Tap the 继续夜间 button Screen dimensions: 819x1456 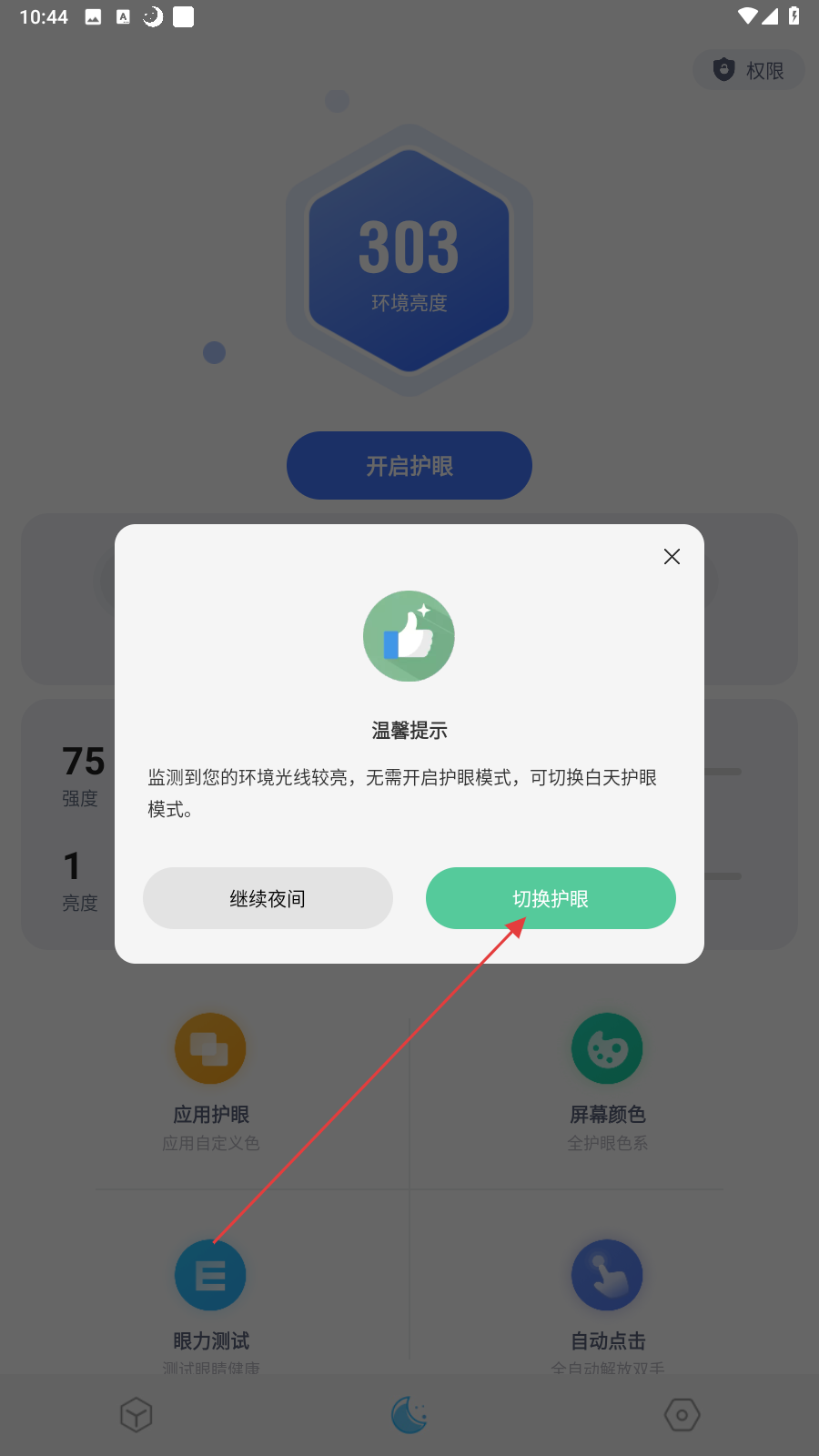[x=268, y=898]
